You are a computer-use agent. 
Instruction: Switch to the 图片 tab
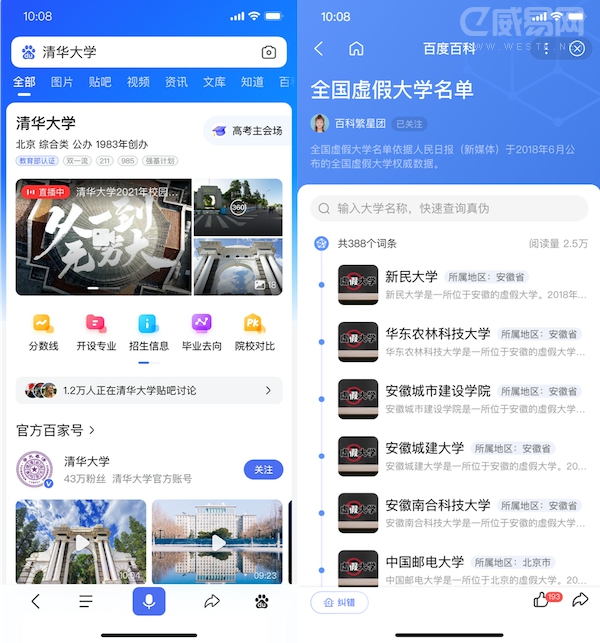pos(62,82)
